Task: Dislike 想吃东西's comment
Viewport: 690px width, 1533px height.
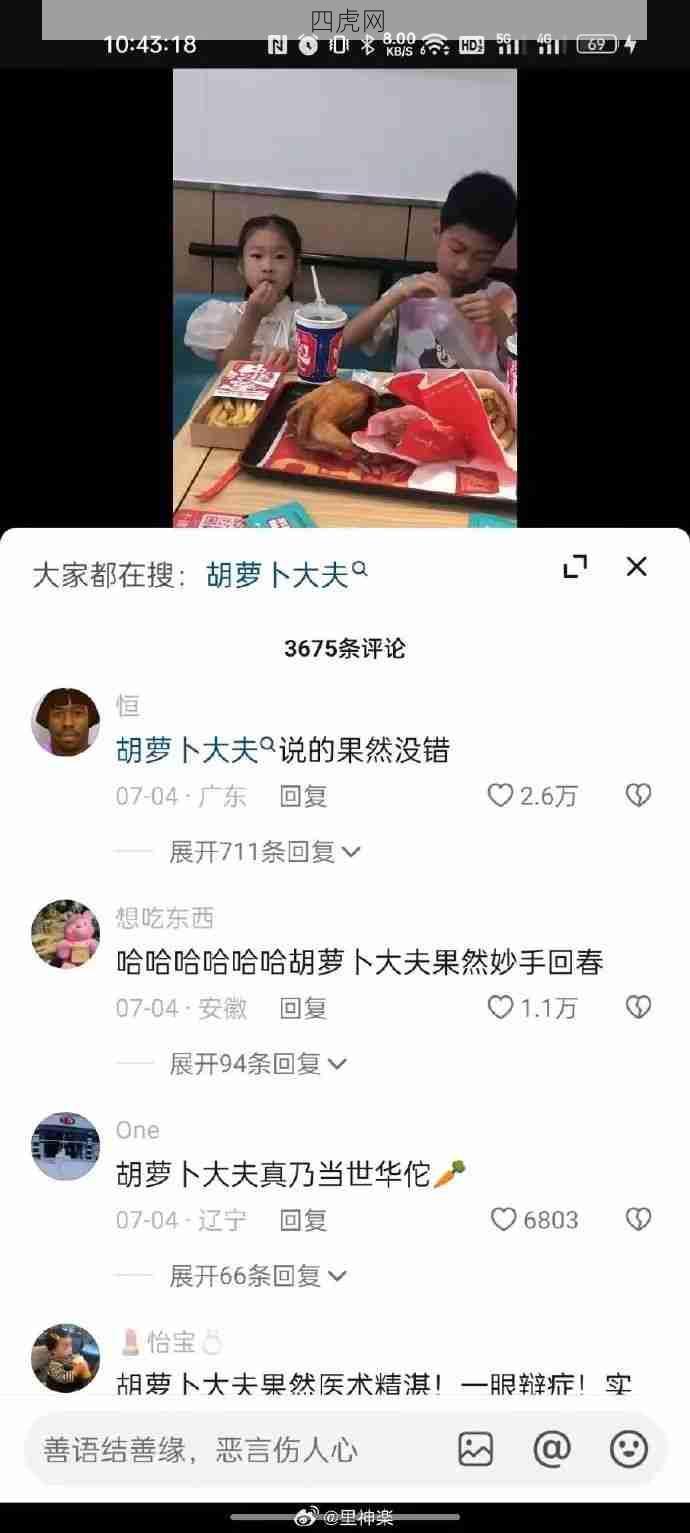Action: click(638, 1008)
